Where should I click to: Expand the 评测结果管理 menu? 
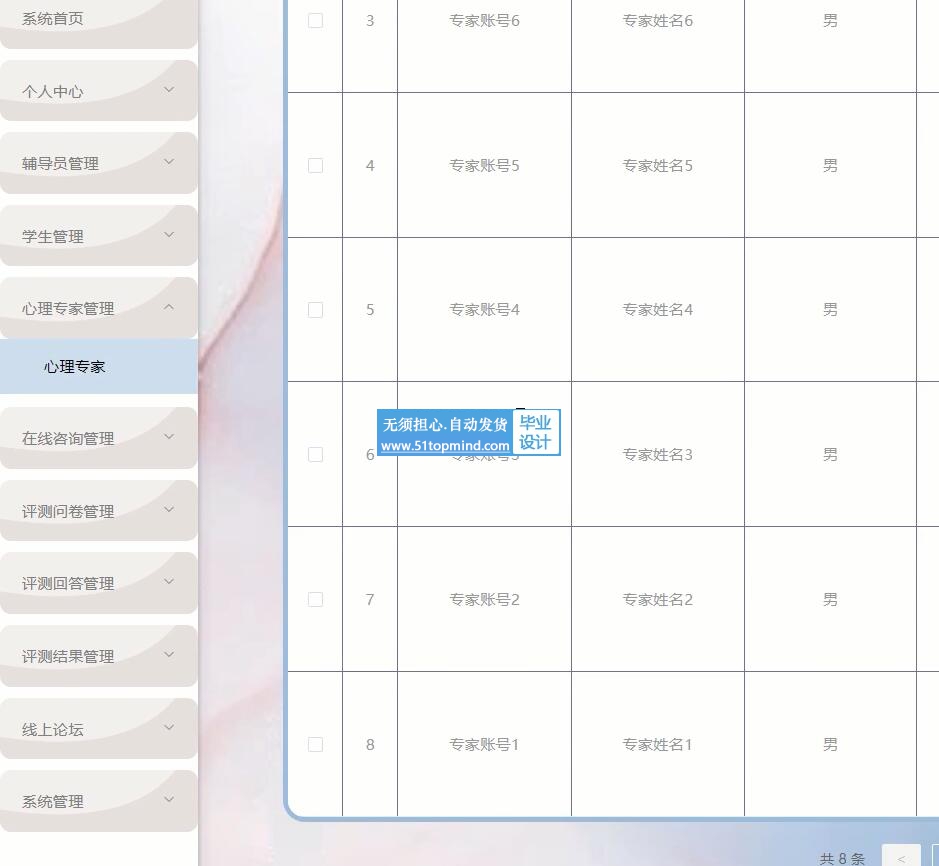click(x=98, y=656)
